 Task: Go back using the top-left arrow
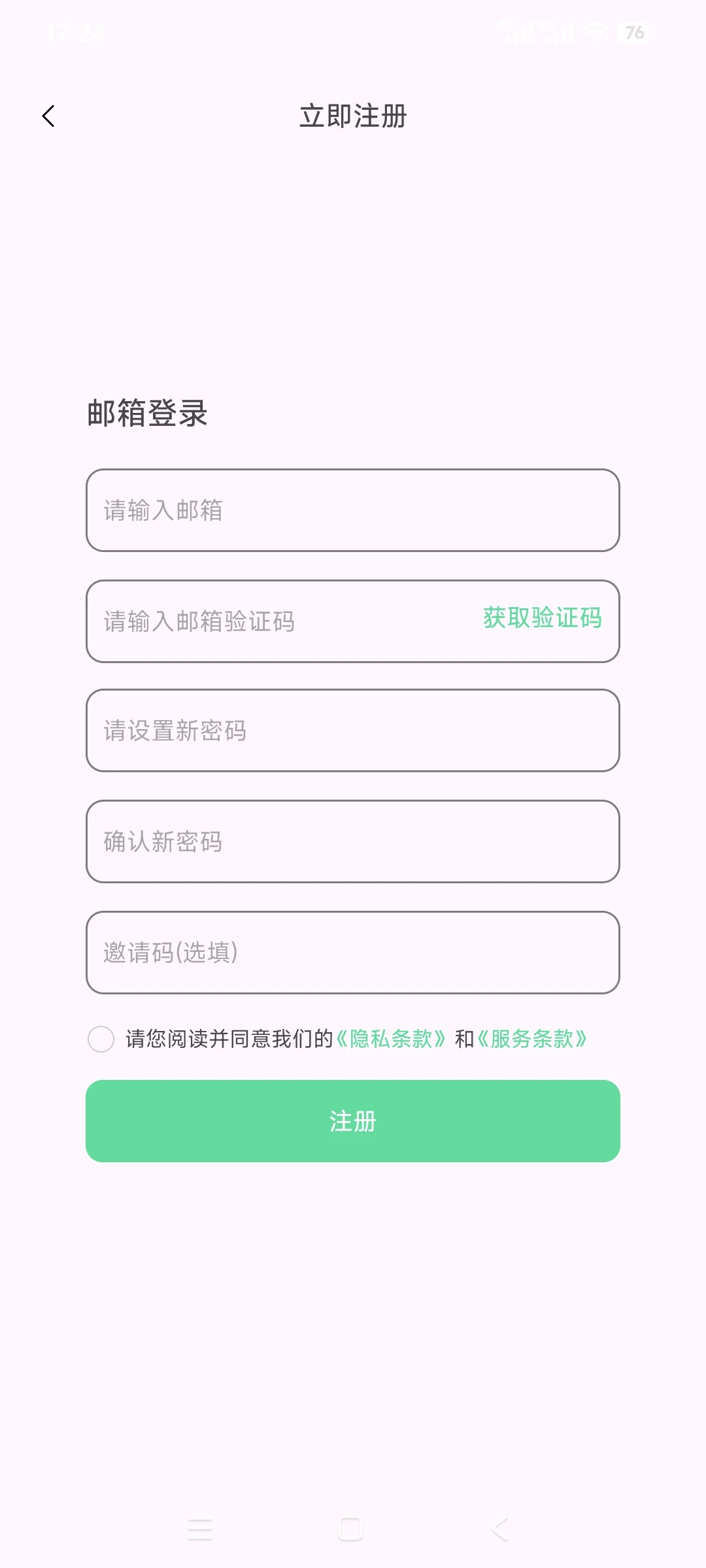point(48,116)
